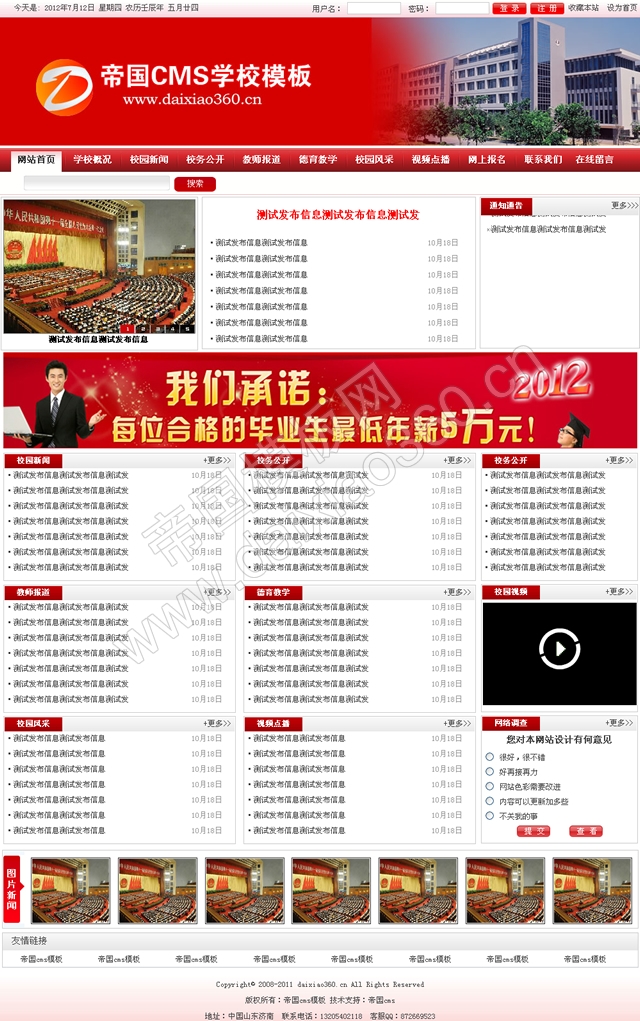View survey results with 查看
The image size is (640, 1021).
(586, 831)
